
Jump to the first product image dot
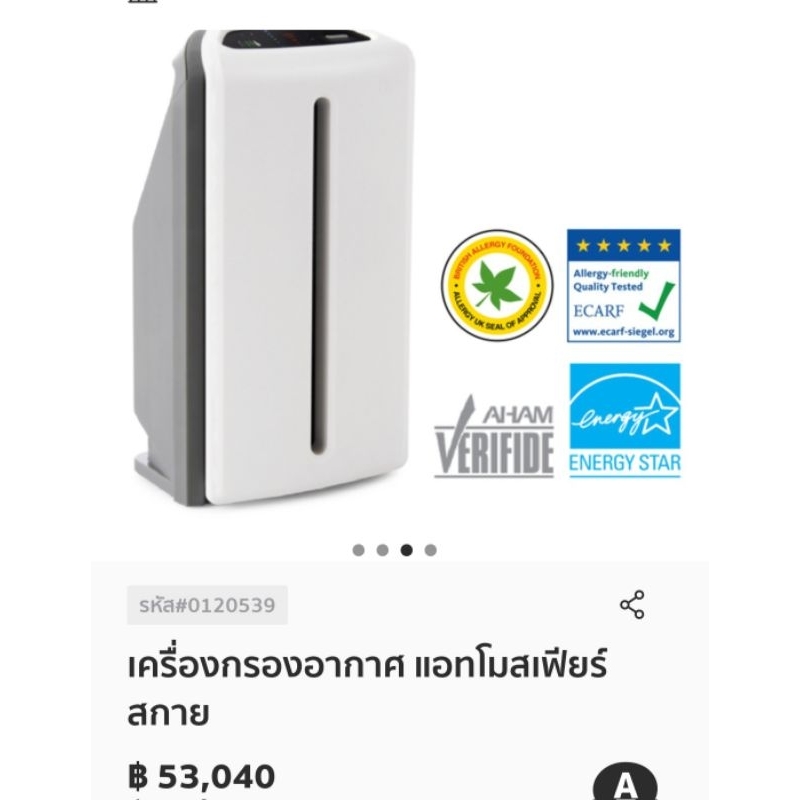click(358, 550)
